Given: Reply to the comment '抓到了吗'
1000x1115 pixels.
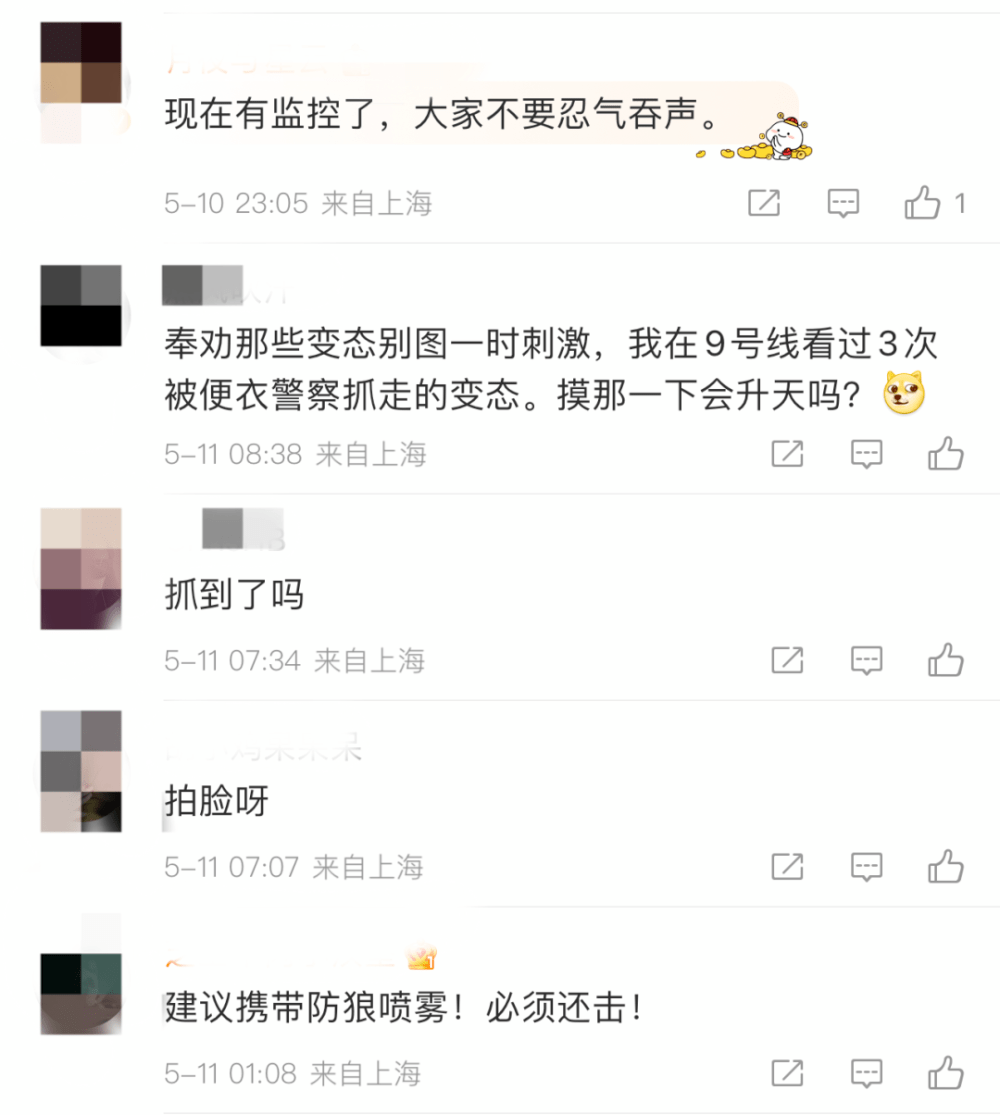Looking at the screenshot, I should coord(866,660).
